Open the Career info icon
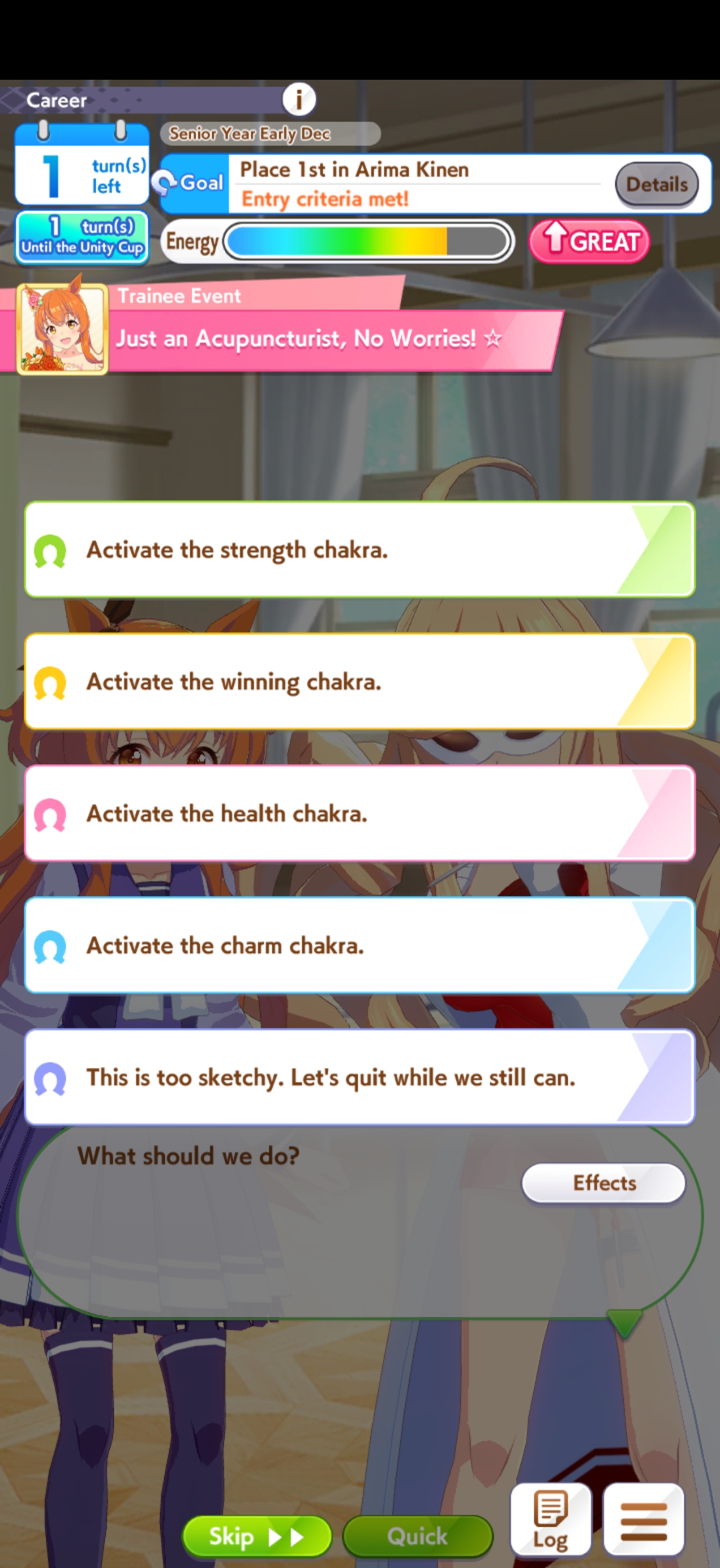The width and height of the screenshot is (720, 1568). pyautogui.click(x=298, y=99)
